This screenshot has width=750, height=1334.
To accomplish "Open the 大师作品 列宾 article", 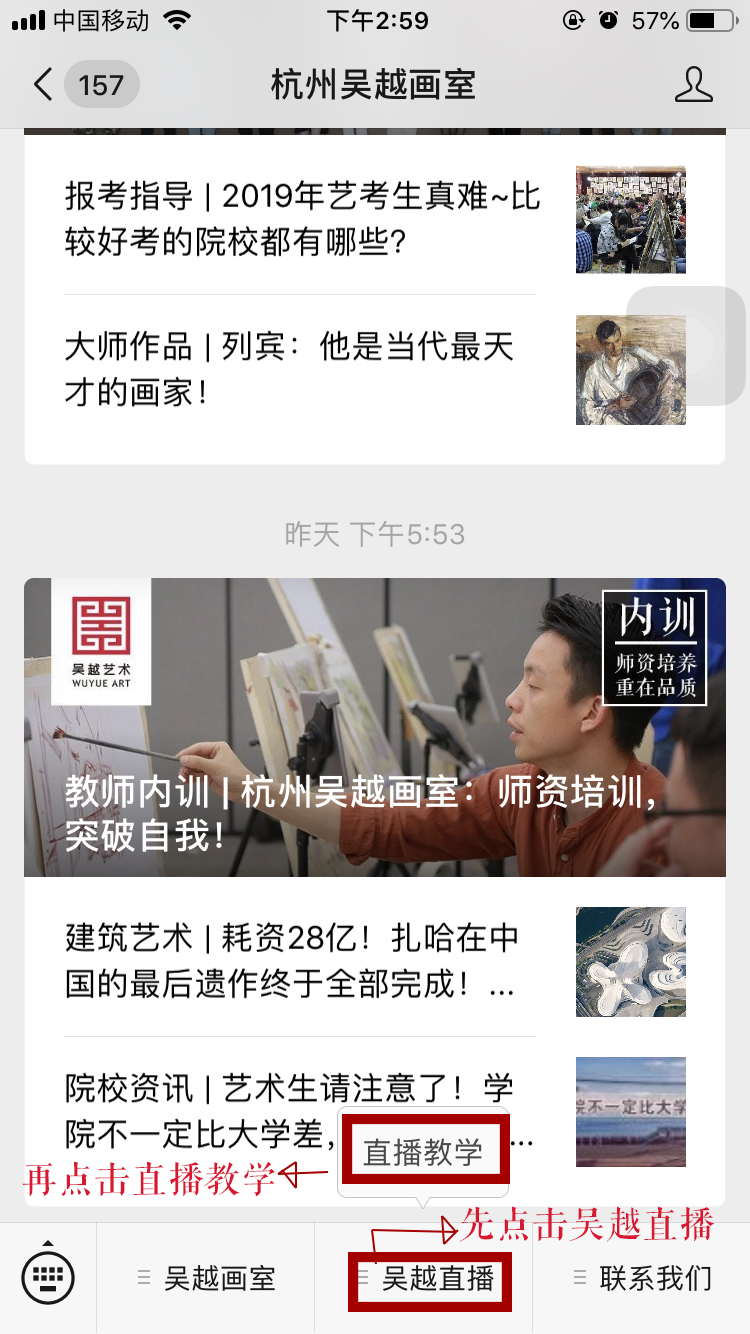I will [x=375, y=370].
